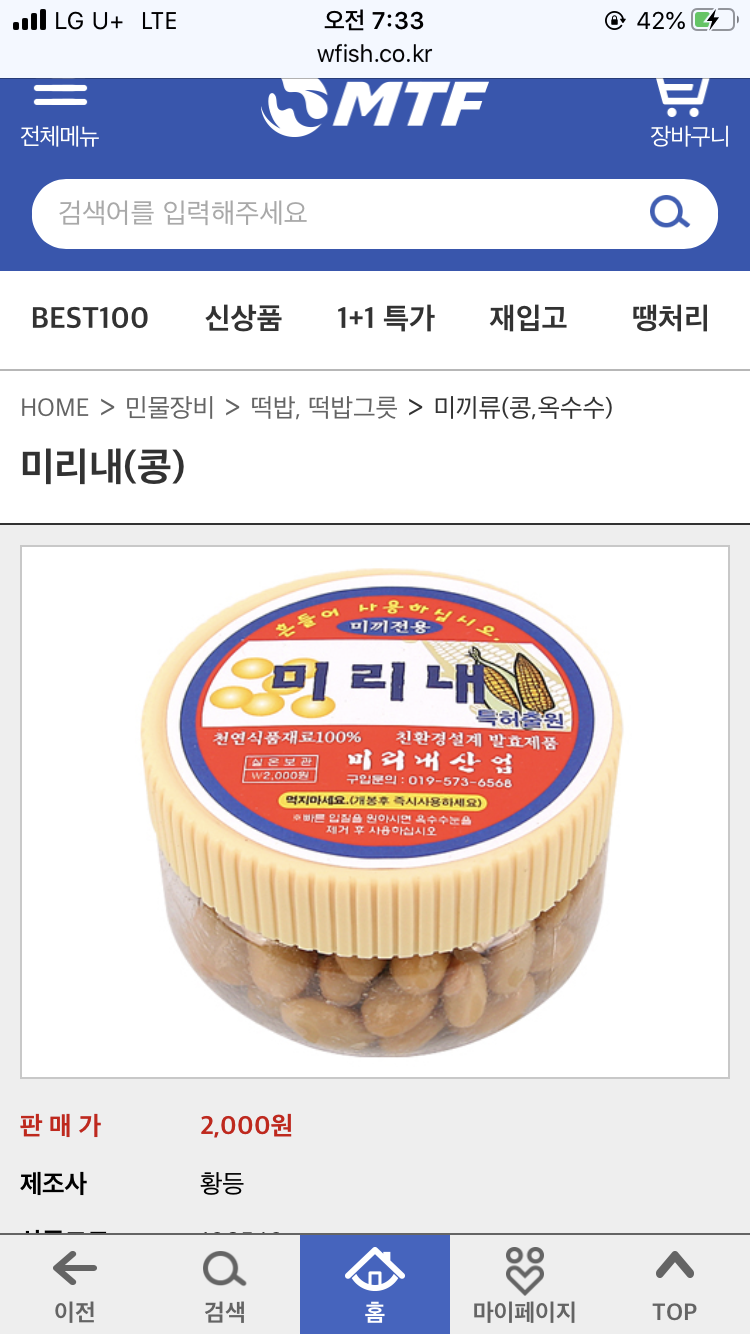Image resolution: width=750 pixels, height=1334 pixels.
Task: Jump to TOP of the page
Action: [674, 1285]
